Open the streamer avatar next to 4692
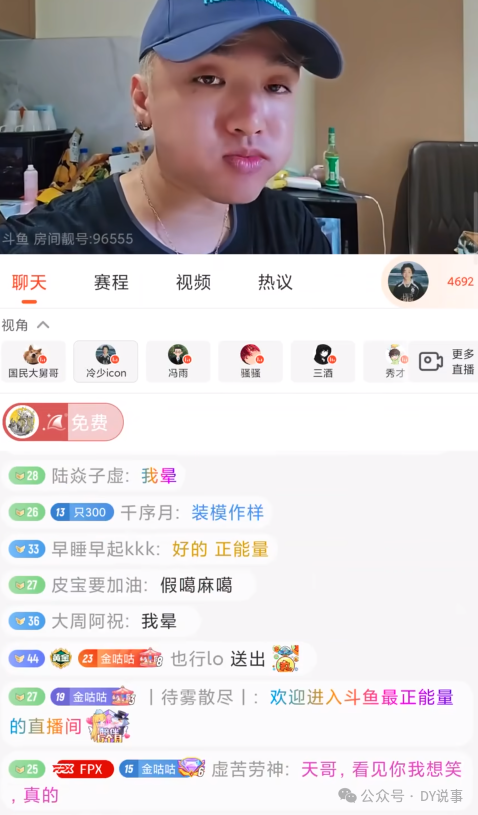The height and width of the screenshot is (815, 478). point(408,282)
